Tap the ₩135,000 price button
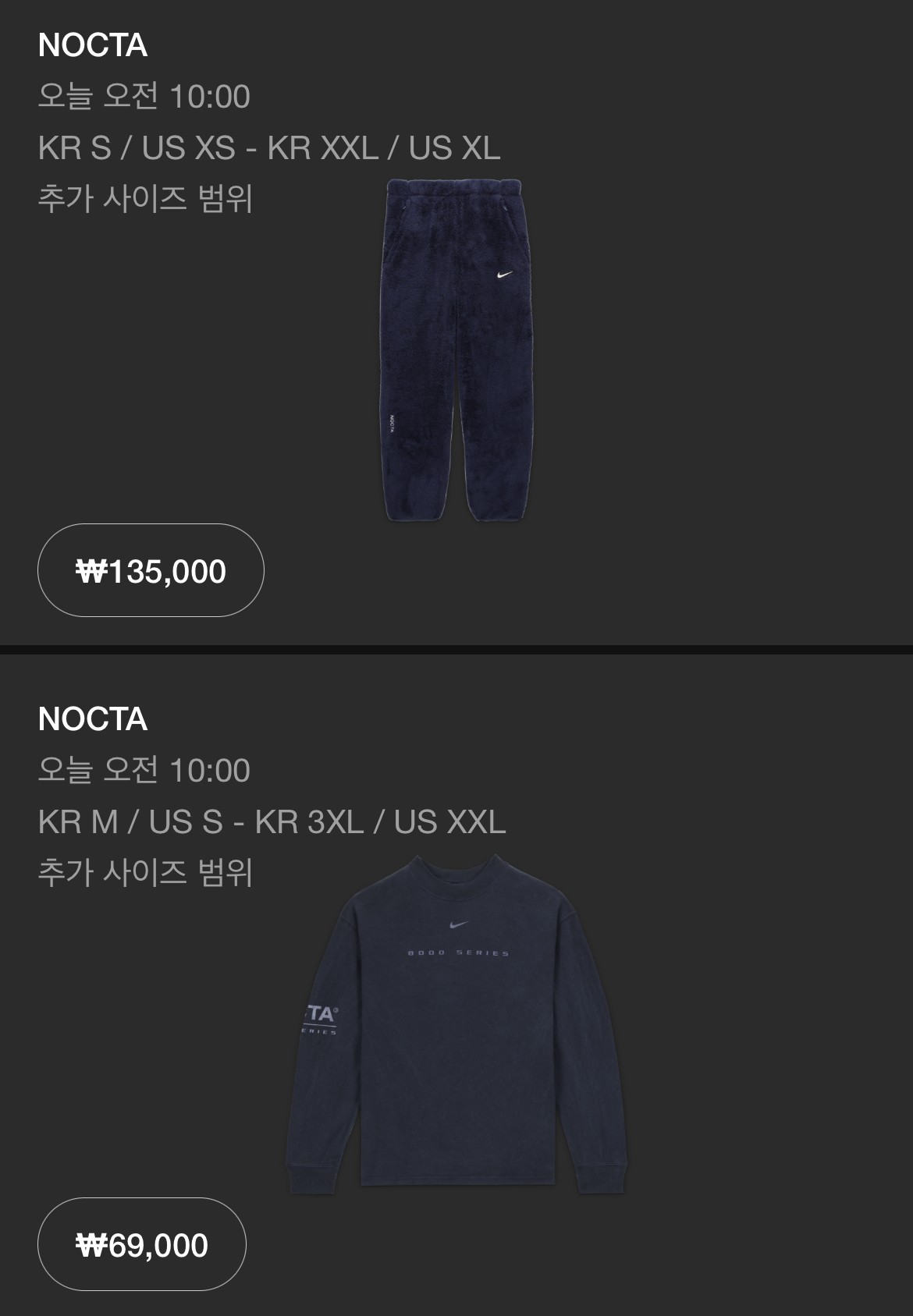Image resolution: width=913 pixels, height=1316 pixels. point(151,571)
